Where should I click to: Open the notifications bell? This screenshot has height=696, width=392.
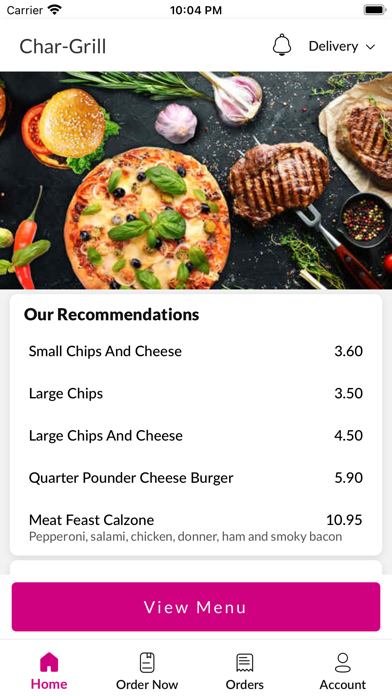[x=282, y=45]
